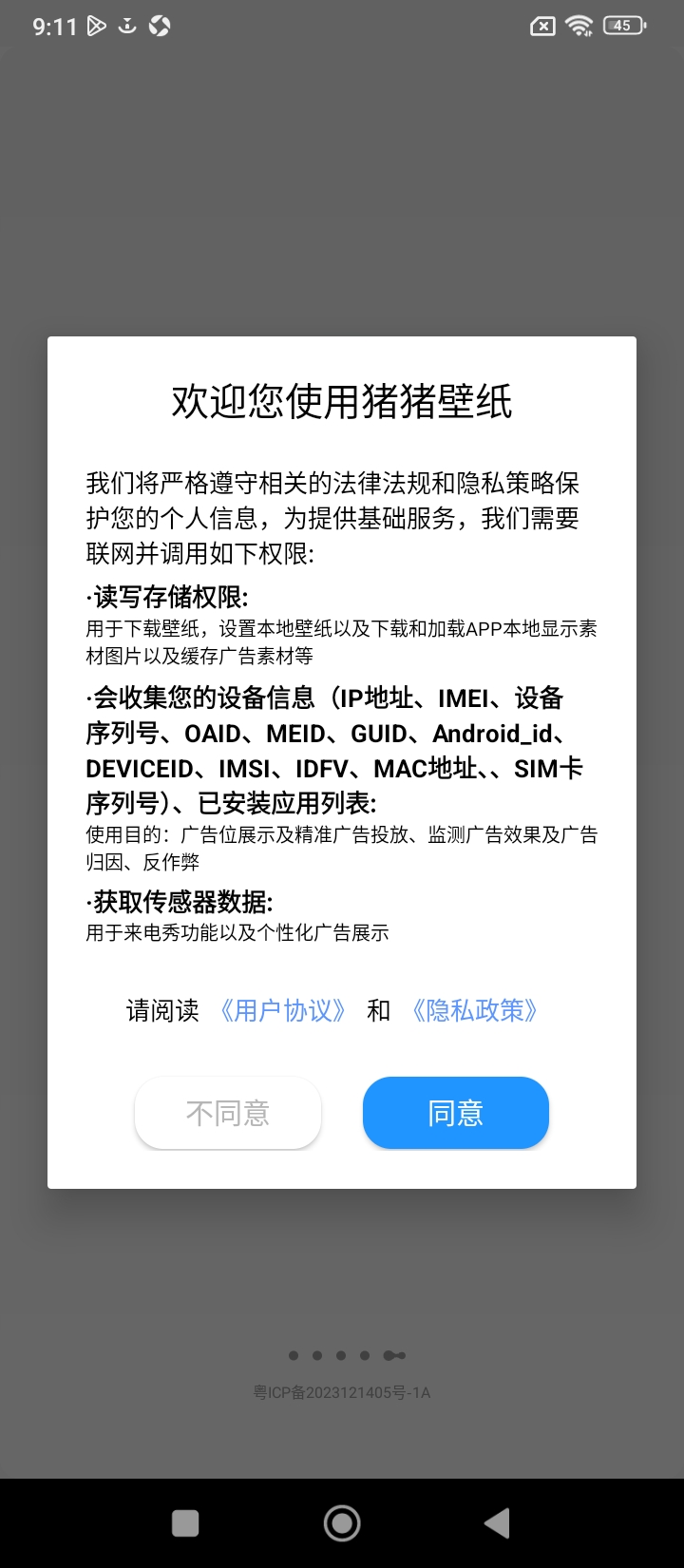Tap the 同意 agree button
This screenshot has height=1568, width=684.
coord(456,1112)
